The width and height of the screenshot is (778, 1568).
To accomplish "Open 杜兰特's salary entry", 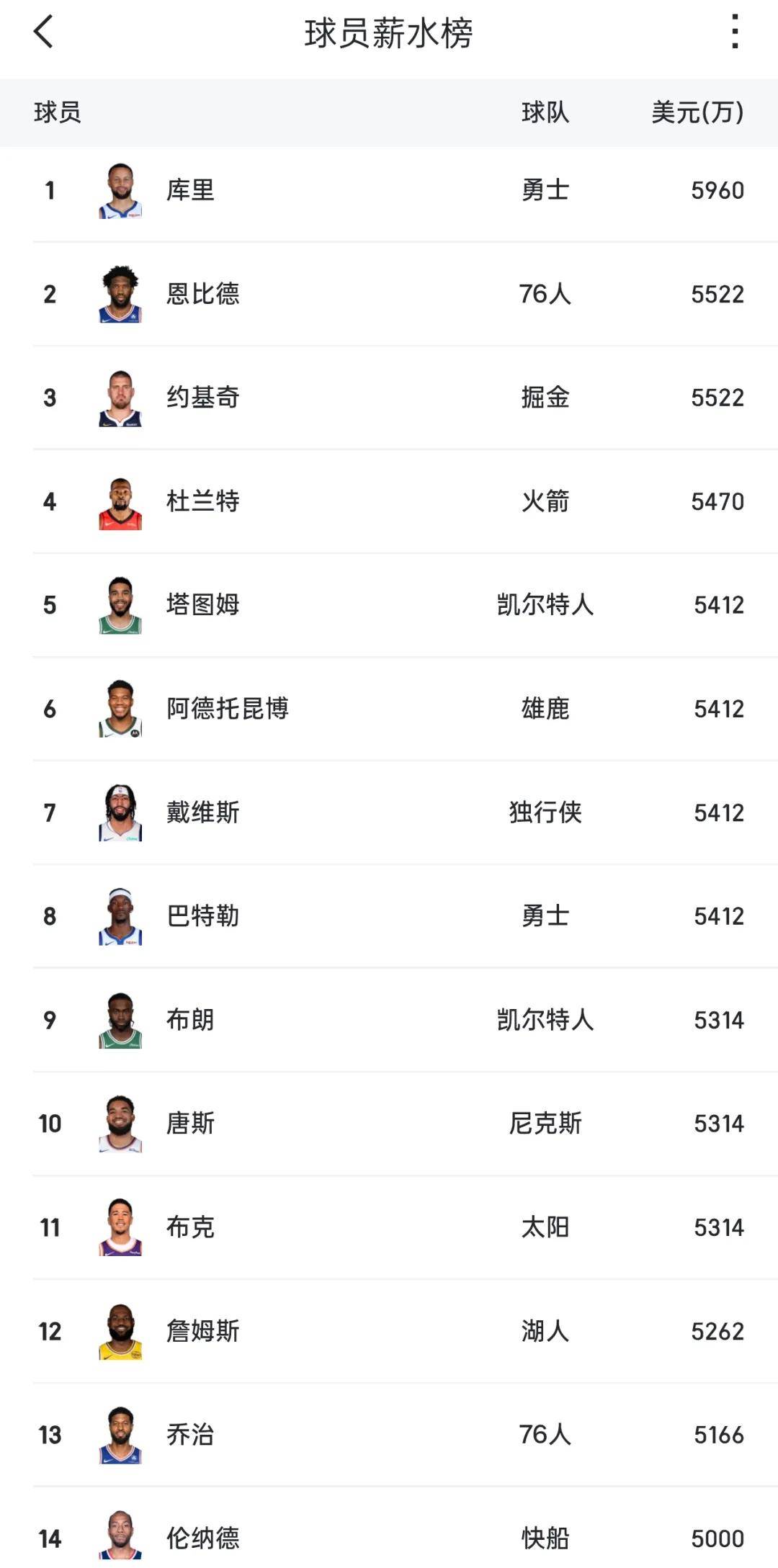I will [x=202, y=501].
